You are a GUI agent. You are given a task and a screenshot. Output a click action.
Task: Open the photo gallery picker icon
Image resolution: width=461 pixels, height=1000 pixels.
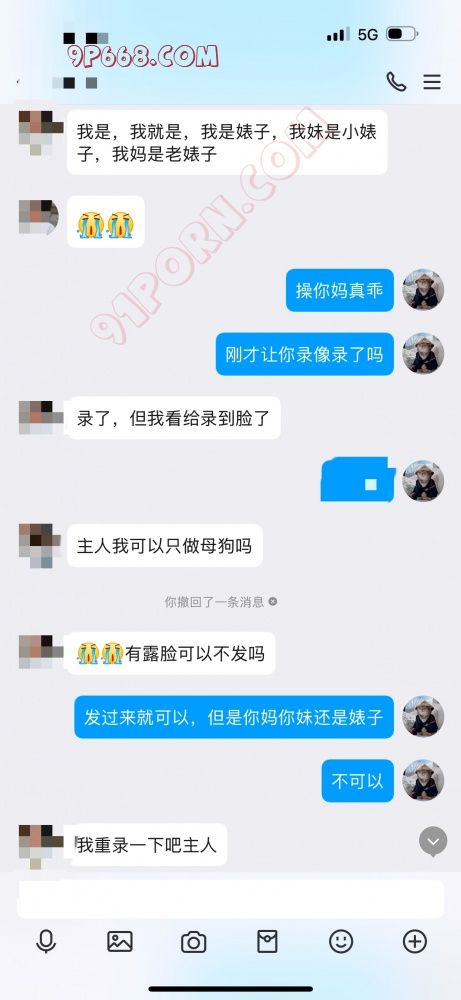[x=120, y=941]
